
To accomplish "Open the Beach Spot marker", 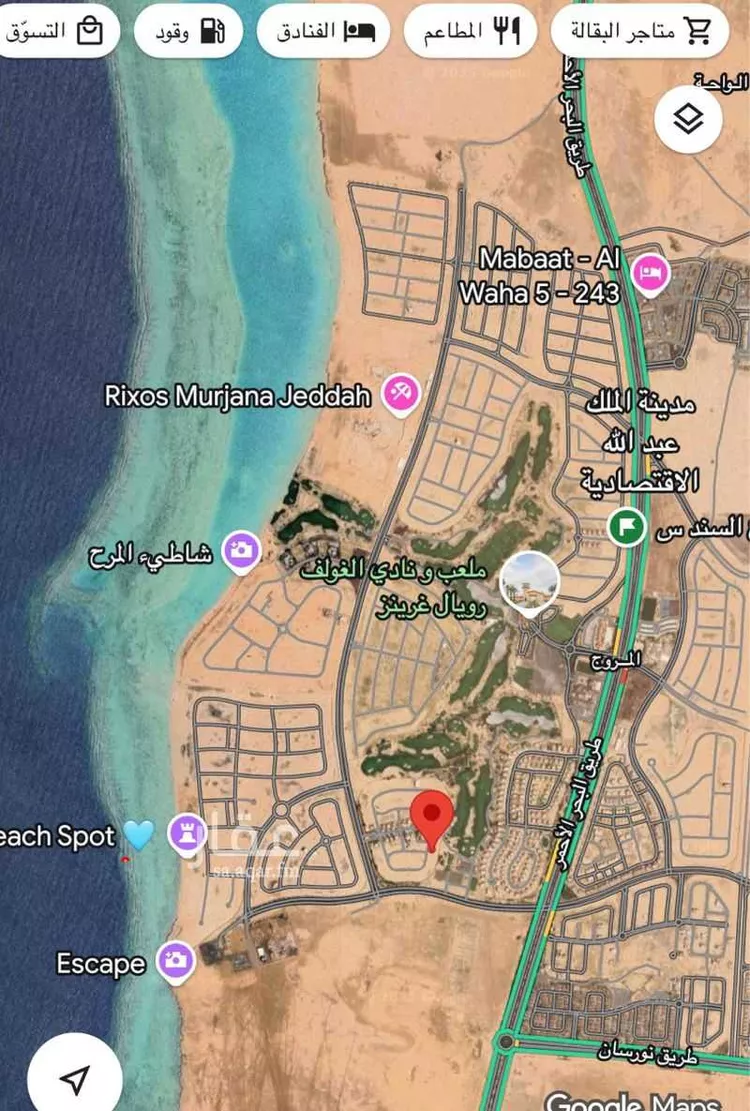I will pos(186,834).
